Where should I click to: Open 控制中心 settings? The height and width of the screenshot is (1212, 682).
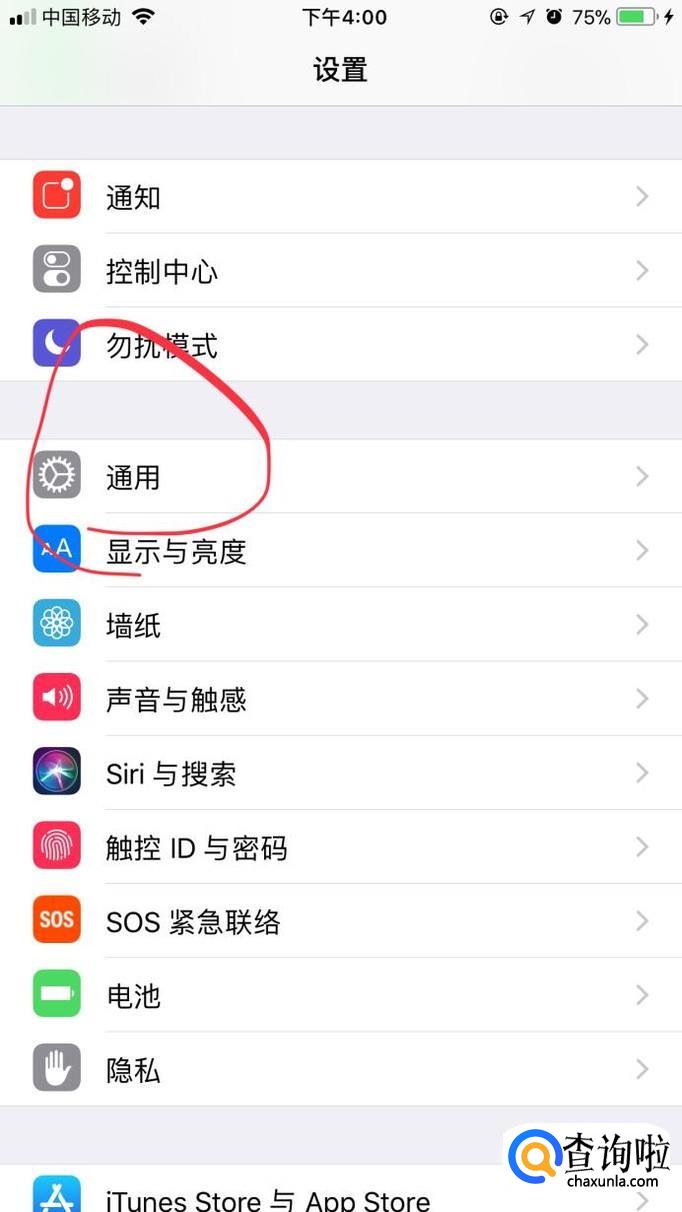(341, 271)
